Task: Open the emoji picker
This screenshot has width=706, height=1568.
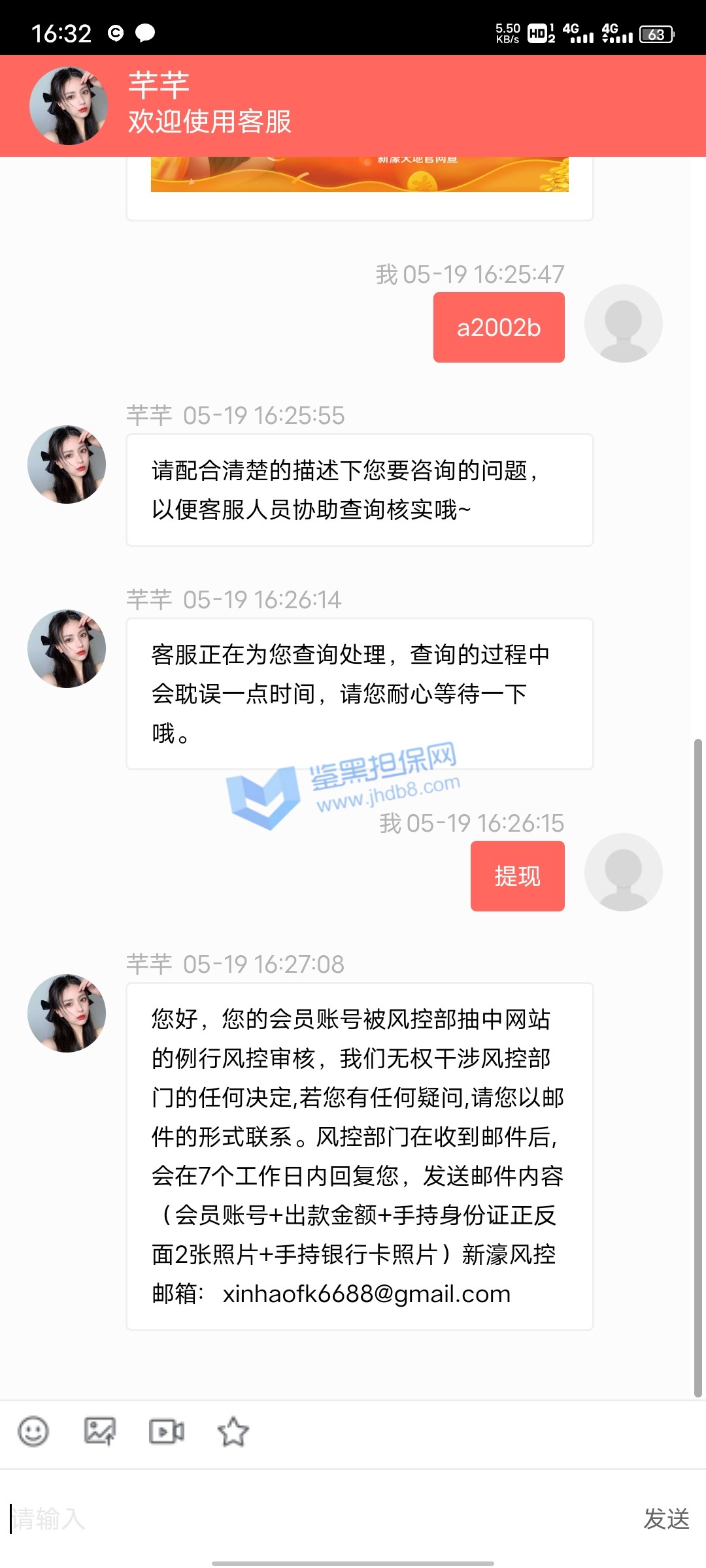Action: tap(33, 1431)
